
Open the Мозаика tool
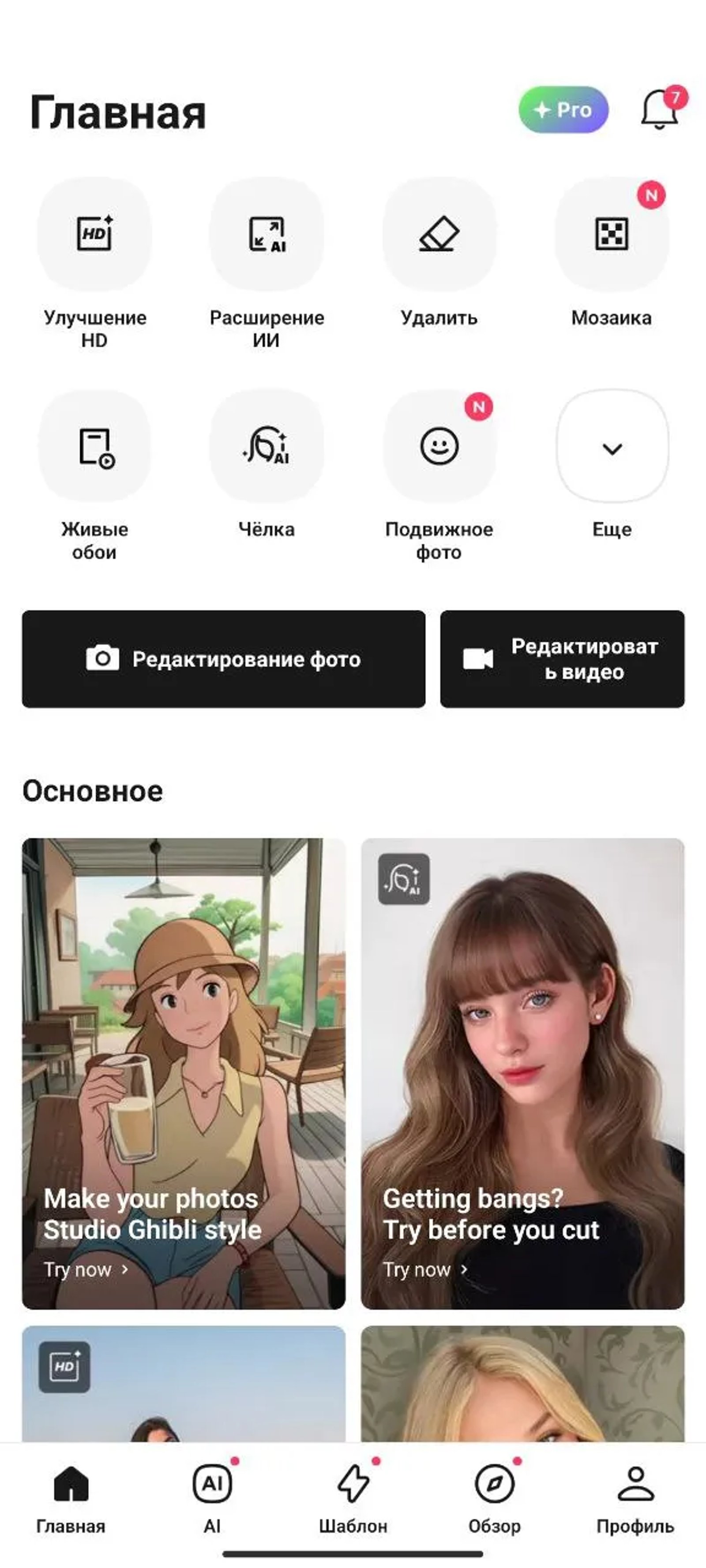[x=612, y=236]
